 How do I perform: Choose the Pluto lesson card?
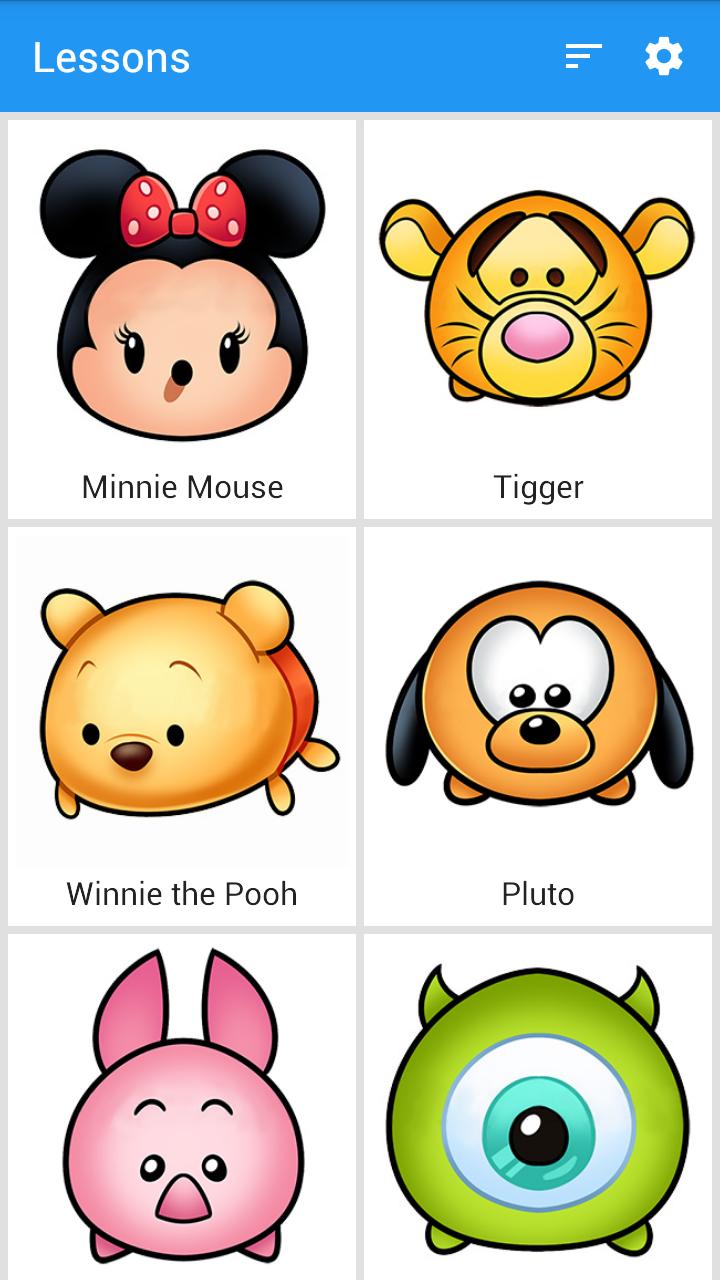coord(538,726)
